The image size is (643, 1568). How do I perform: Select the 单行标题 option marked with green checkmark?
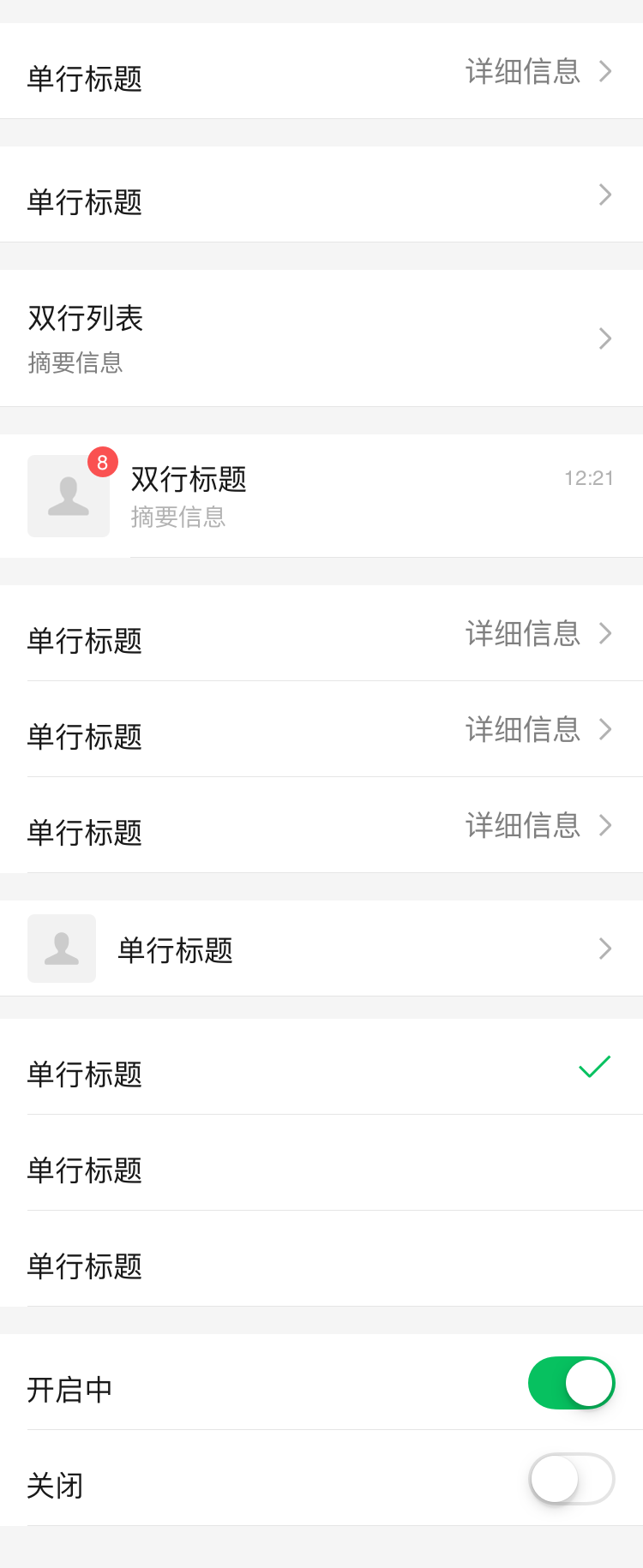[x=321, y=1068]
